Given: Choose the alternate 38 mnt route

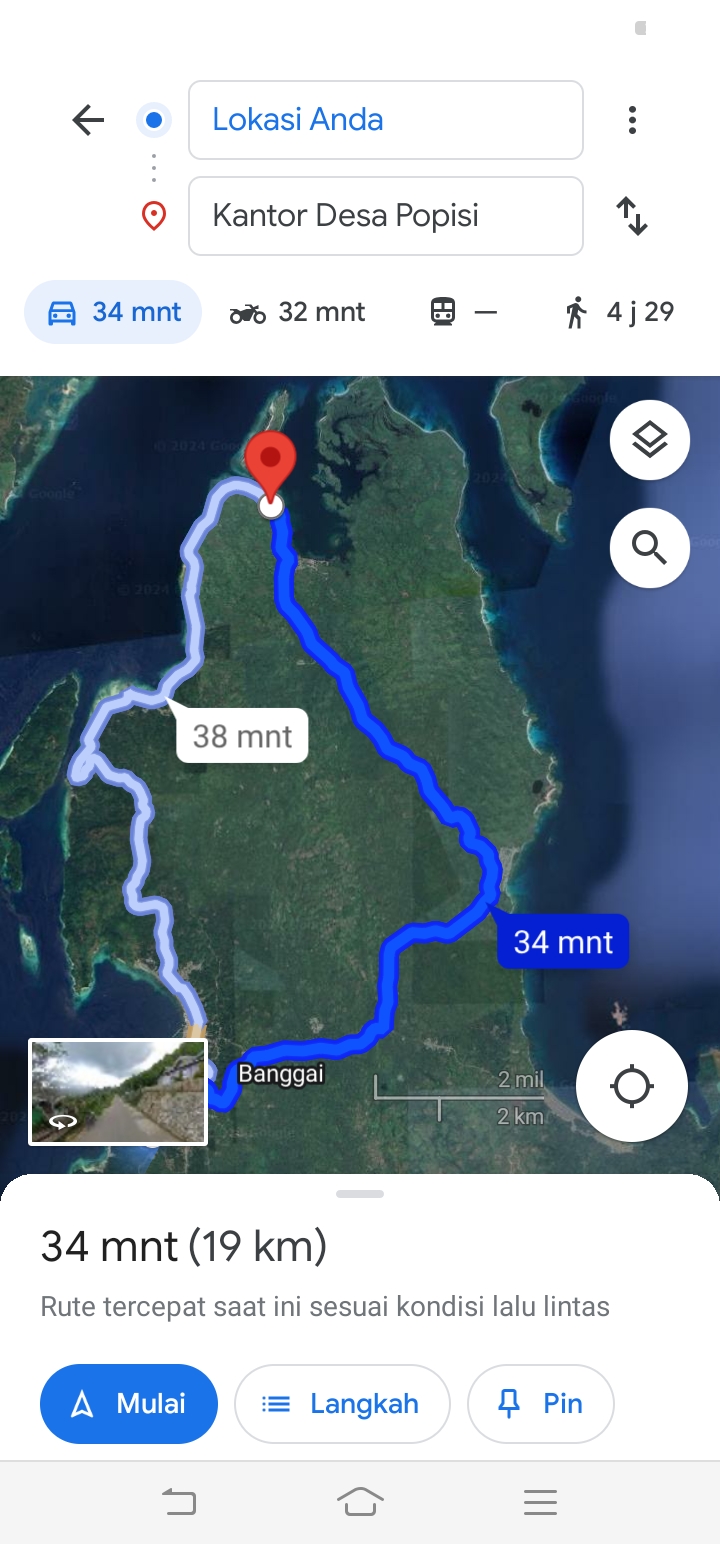Looking at the screenshot, I should (x=243, y=737).
